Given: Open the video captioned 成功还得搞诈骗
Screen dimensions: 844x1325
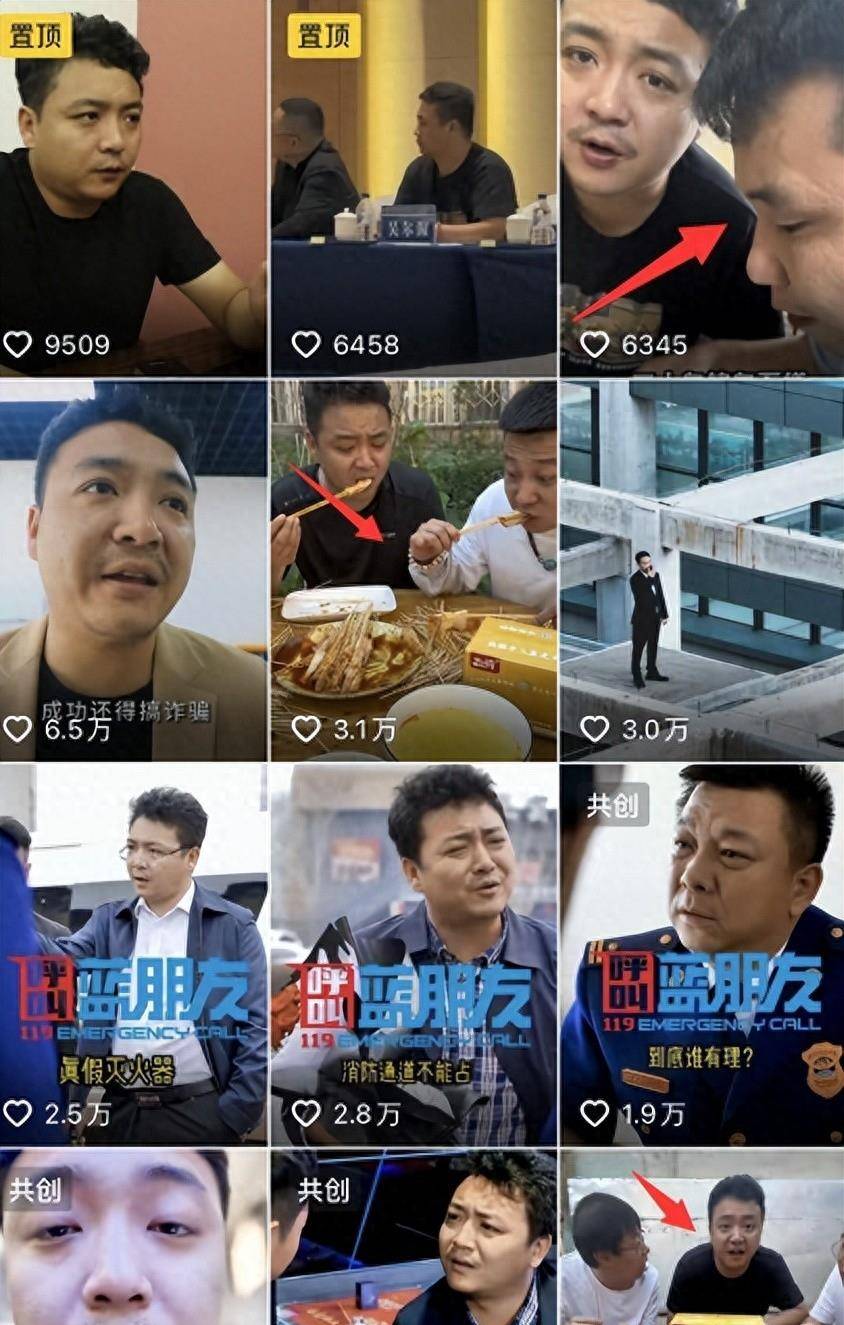Looking at the screenshot, I should click(133, 570).
